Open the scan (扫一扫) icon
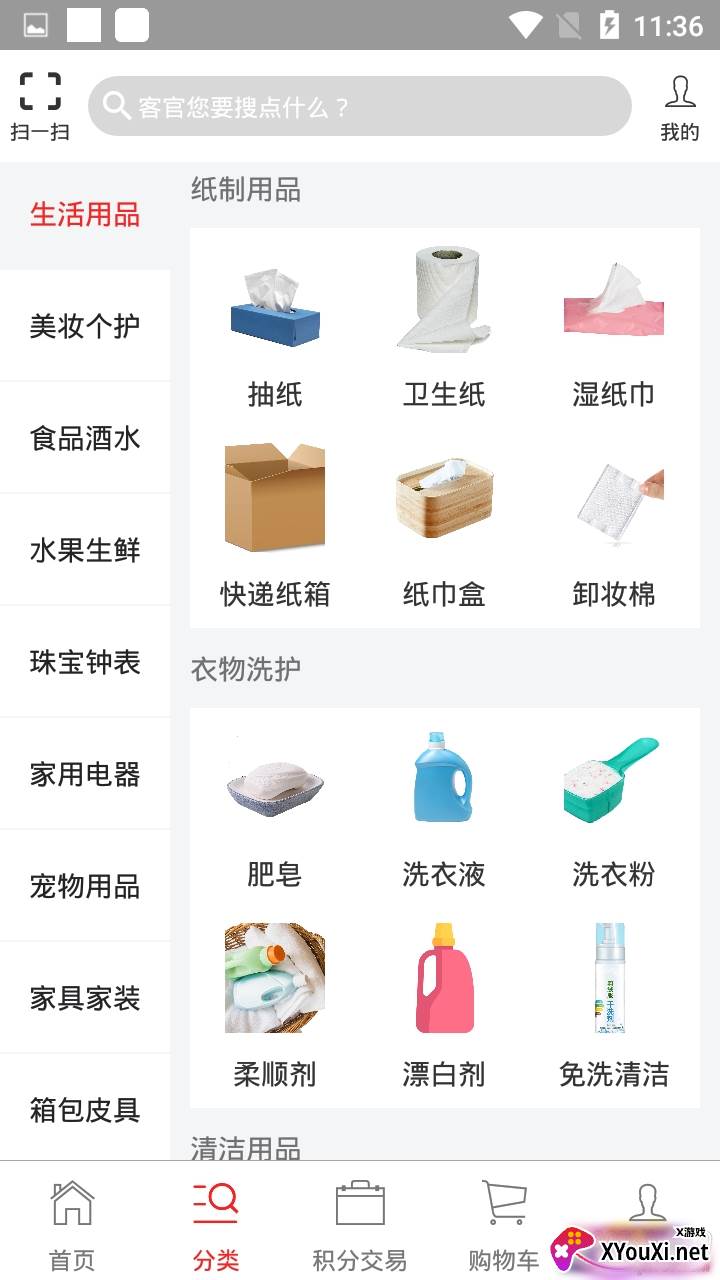This screenshot has height=1280, width=720. click(x=40, y=105)
